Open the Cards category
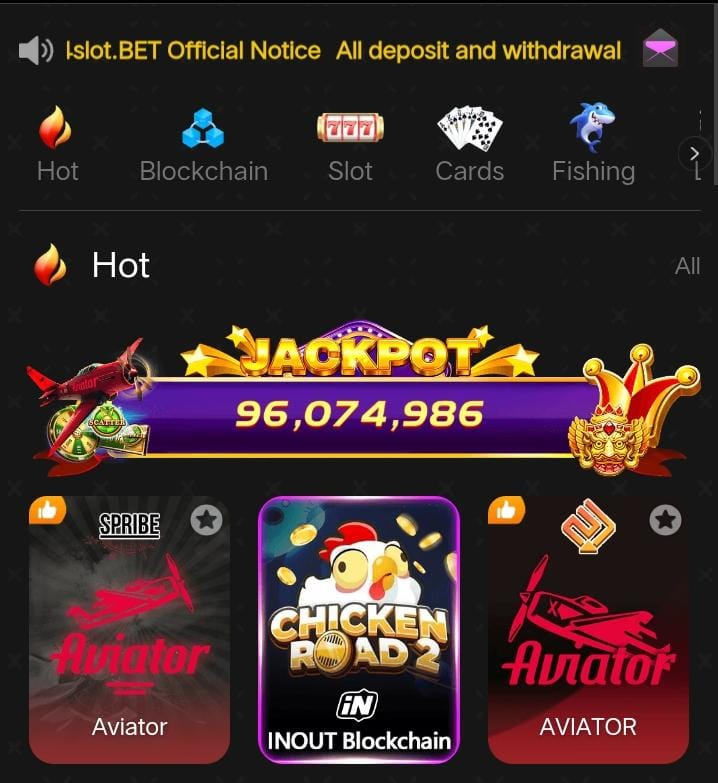Screen dimensions: 718x783 469,147
